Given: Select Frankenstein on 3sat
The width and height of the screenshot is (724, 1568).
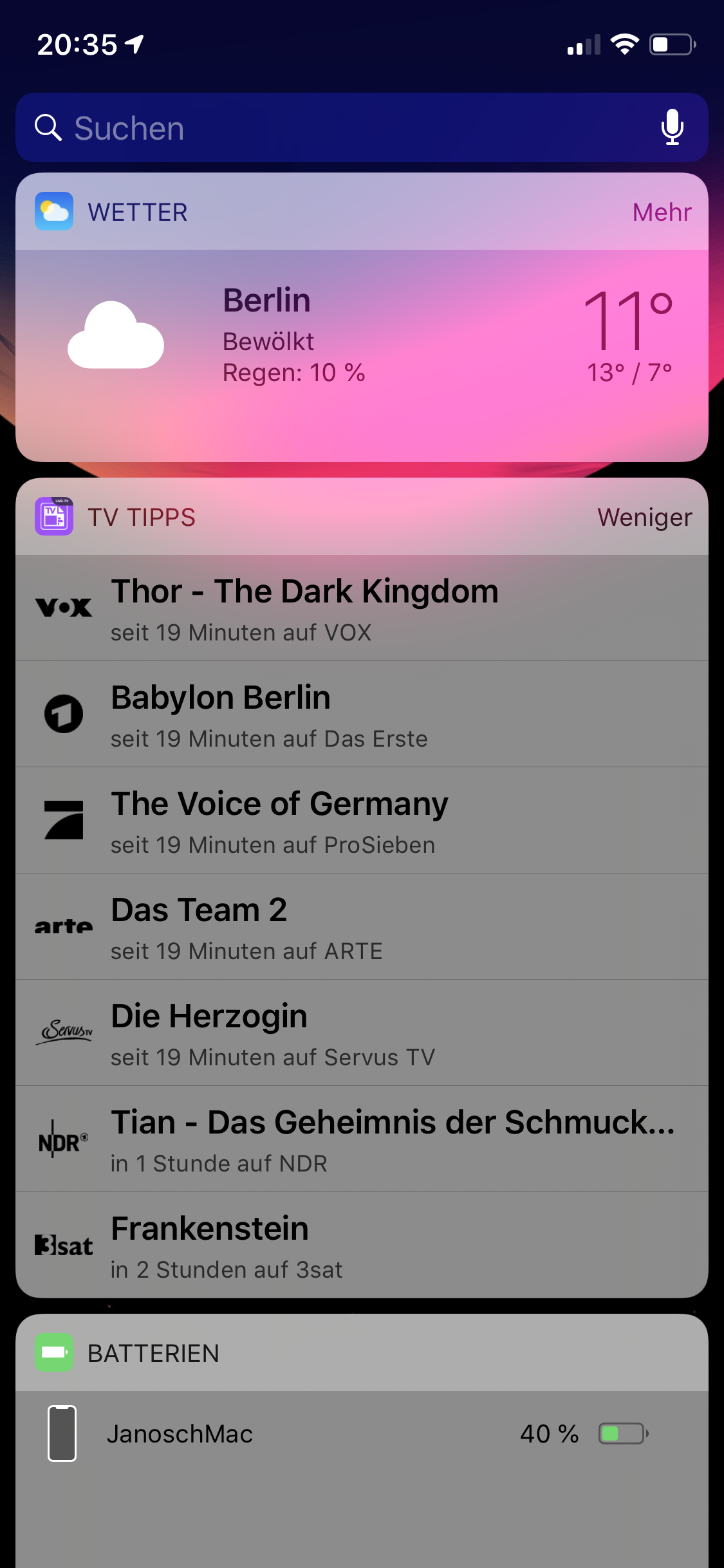Looking at the screenshot, I should (x=362, y=1245).
